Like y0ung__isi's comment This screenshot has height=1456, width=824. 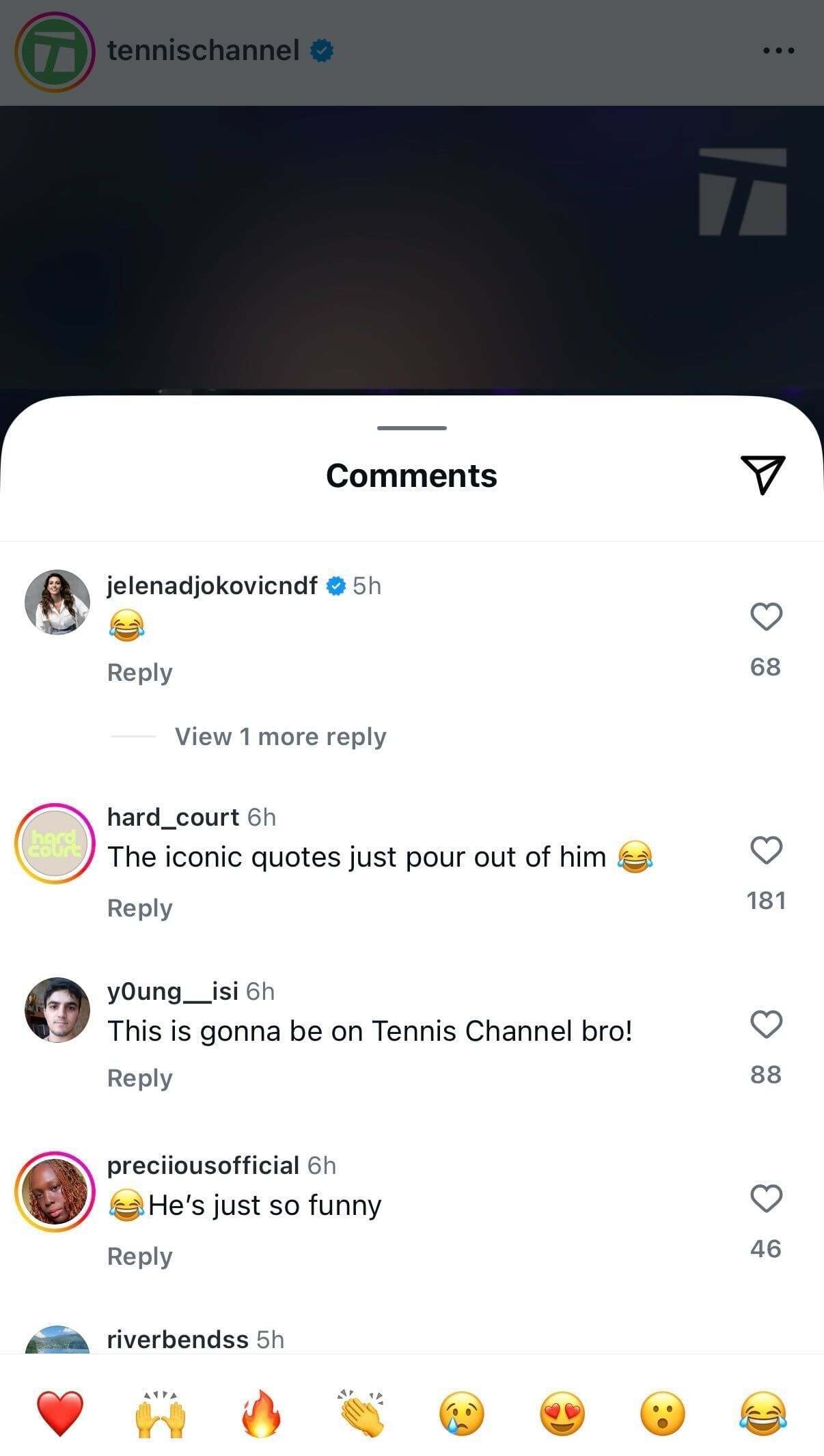(766, 1024)
